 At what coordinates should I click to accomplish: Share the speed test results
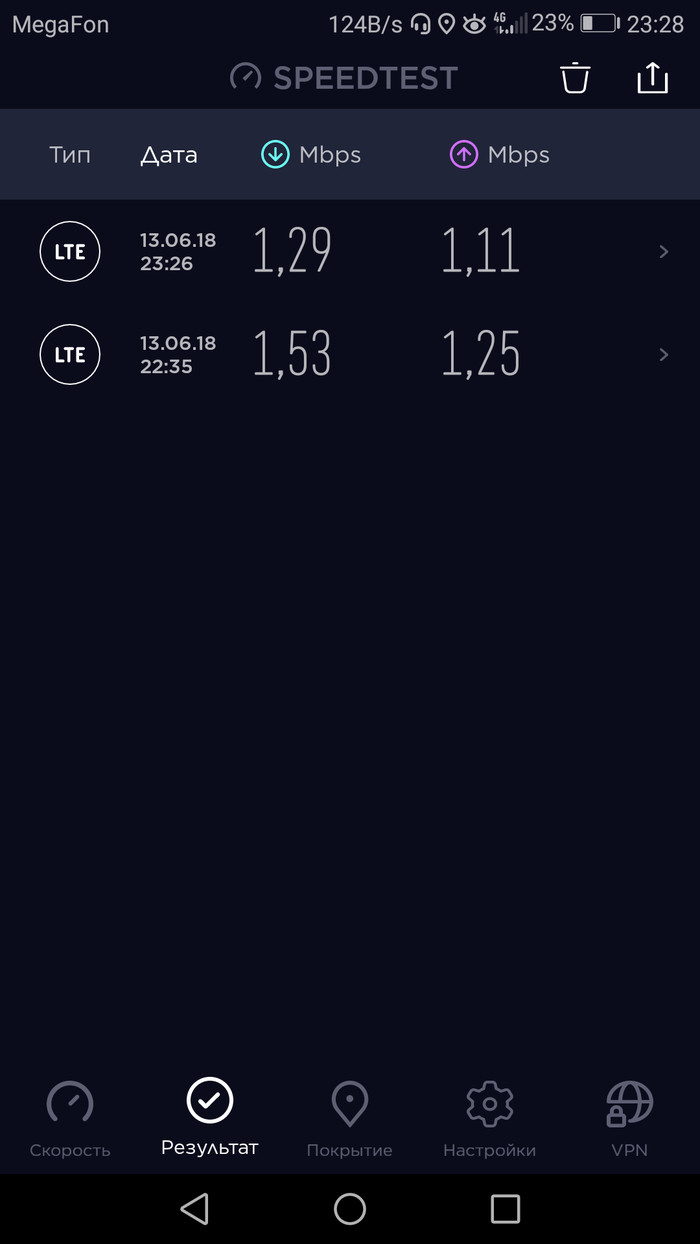652,78
